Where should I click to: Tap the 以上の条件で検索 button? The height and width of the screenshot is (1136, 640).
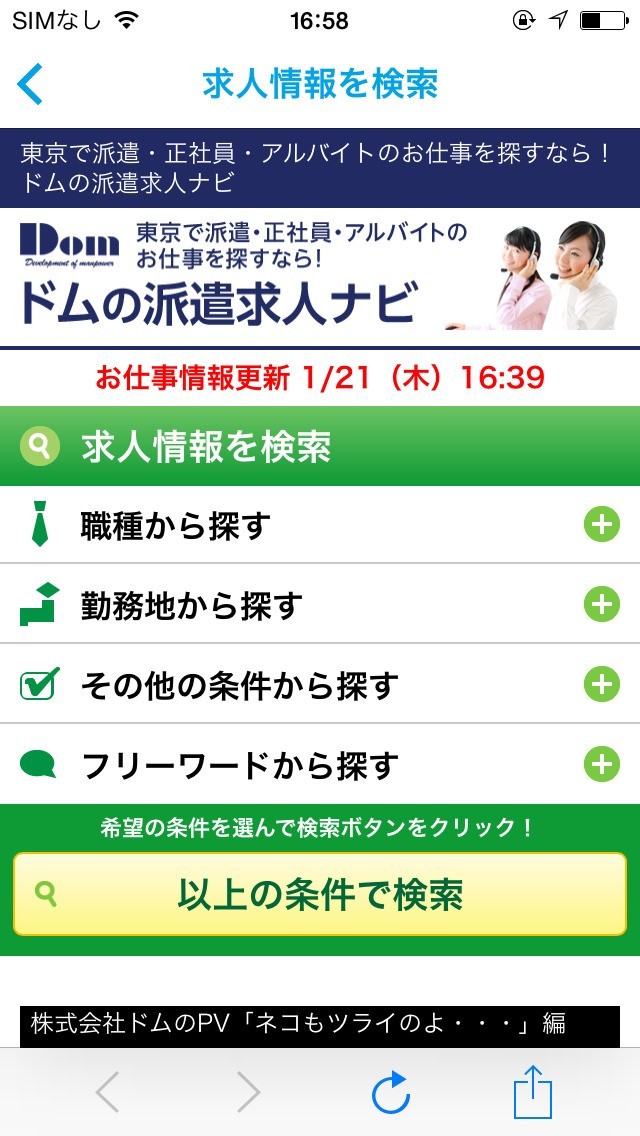[x=320, y=894]
